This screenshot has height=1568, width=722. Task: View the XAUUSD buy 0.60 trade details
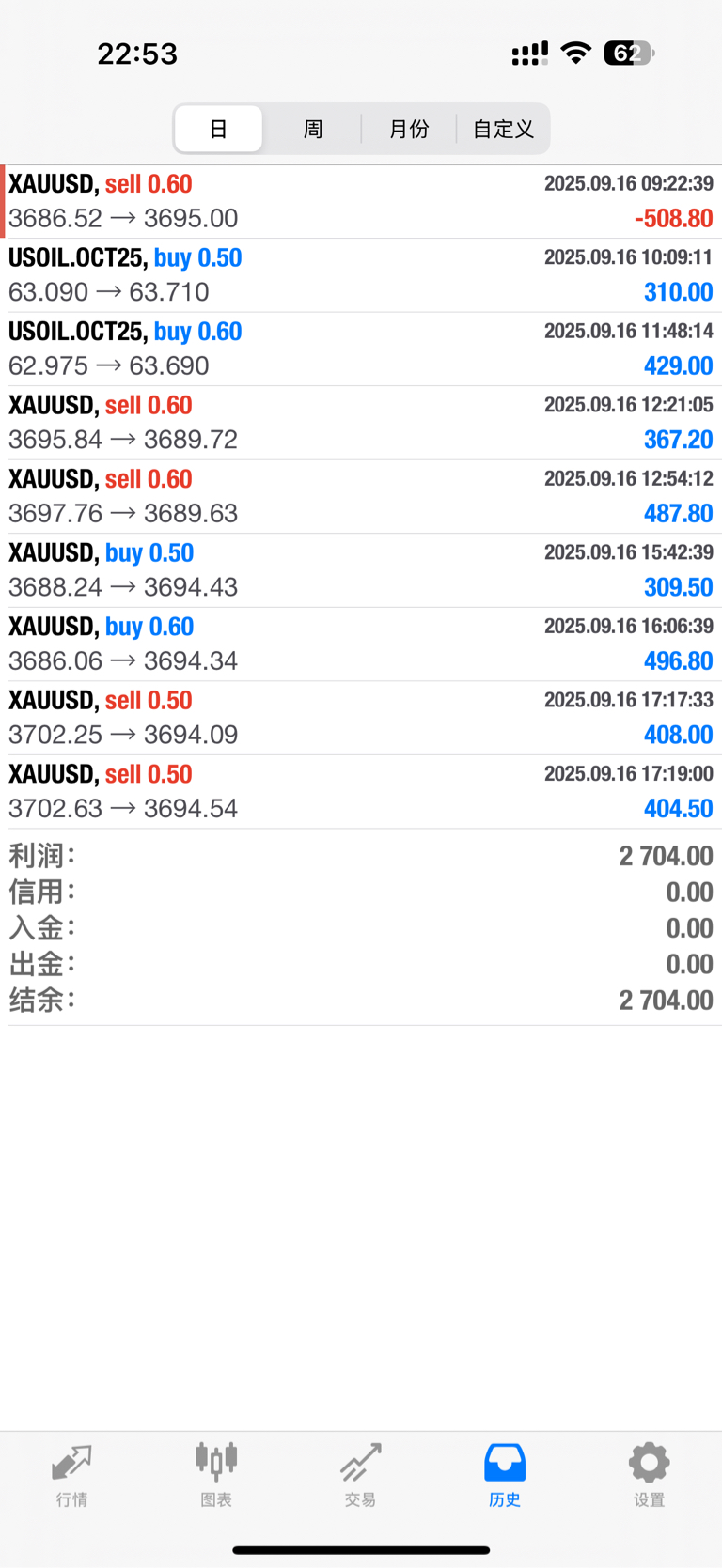tap(361, 644)
